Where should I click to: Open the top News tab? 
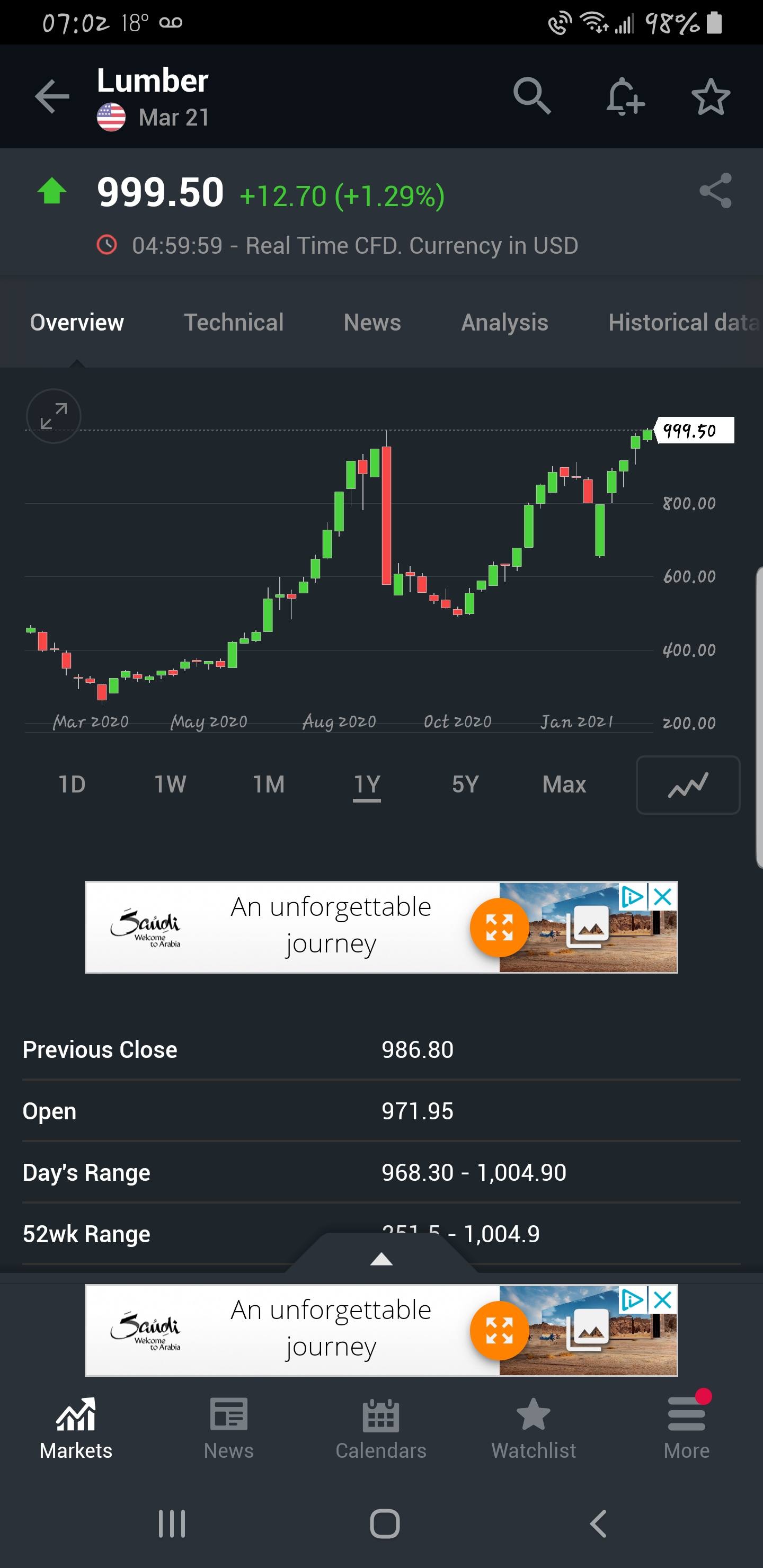pos(372,322)
